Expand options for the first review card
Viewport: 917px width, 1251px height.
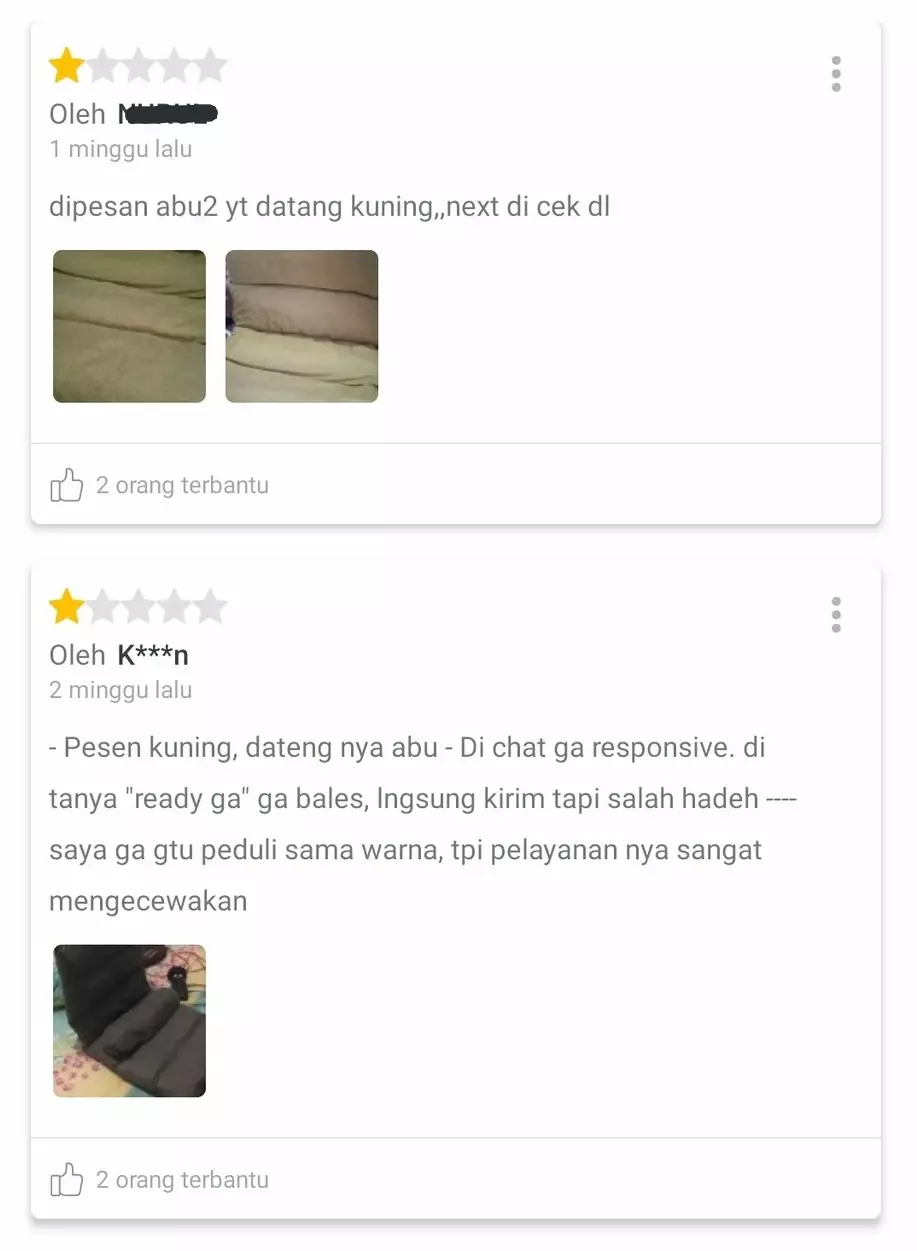pos(835,74)
